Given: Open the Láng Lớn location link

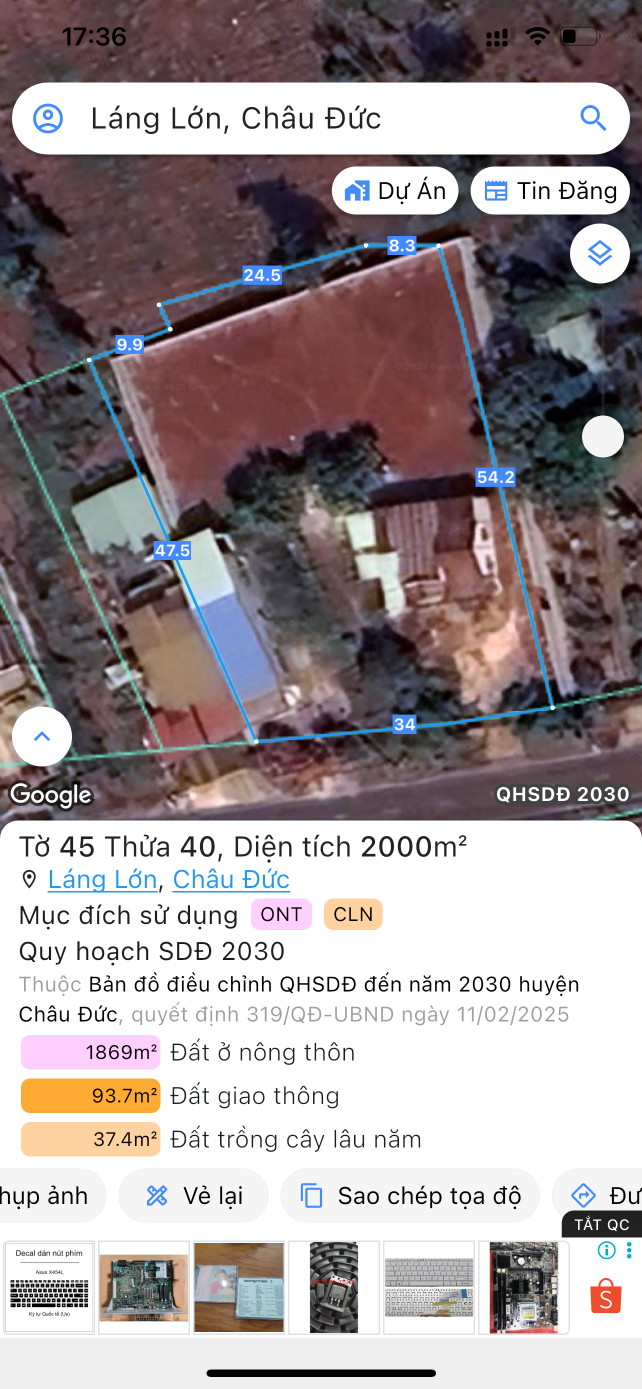Looking at the screenshot, I should click(x=102, y=880).
